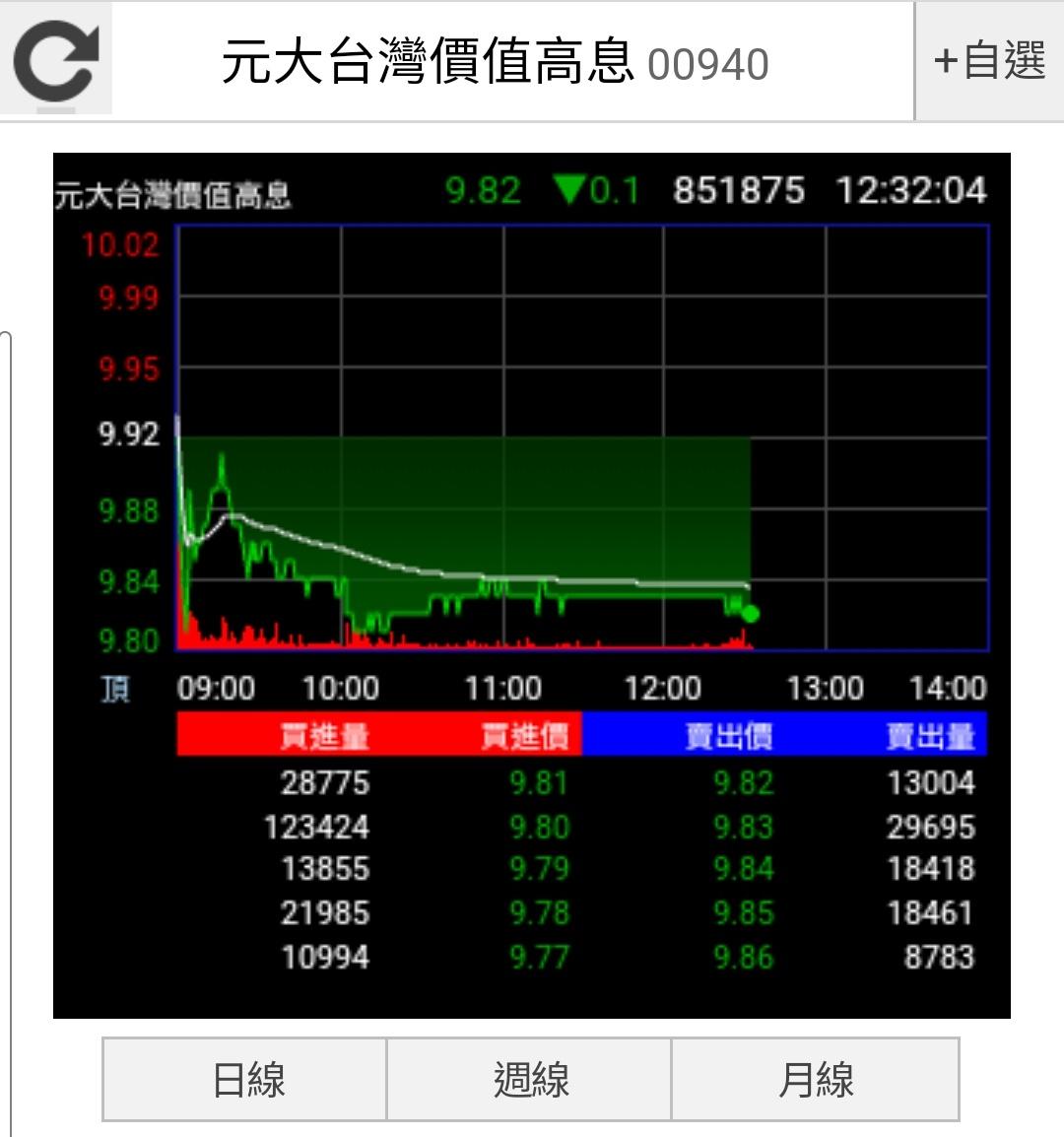Switch to the 月線 monthly chart

[815, 1079]
